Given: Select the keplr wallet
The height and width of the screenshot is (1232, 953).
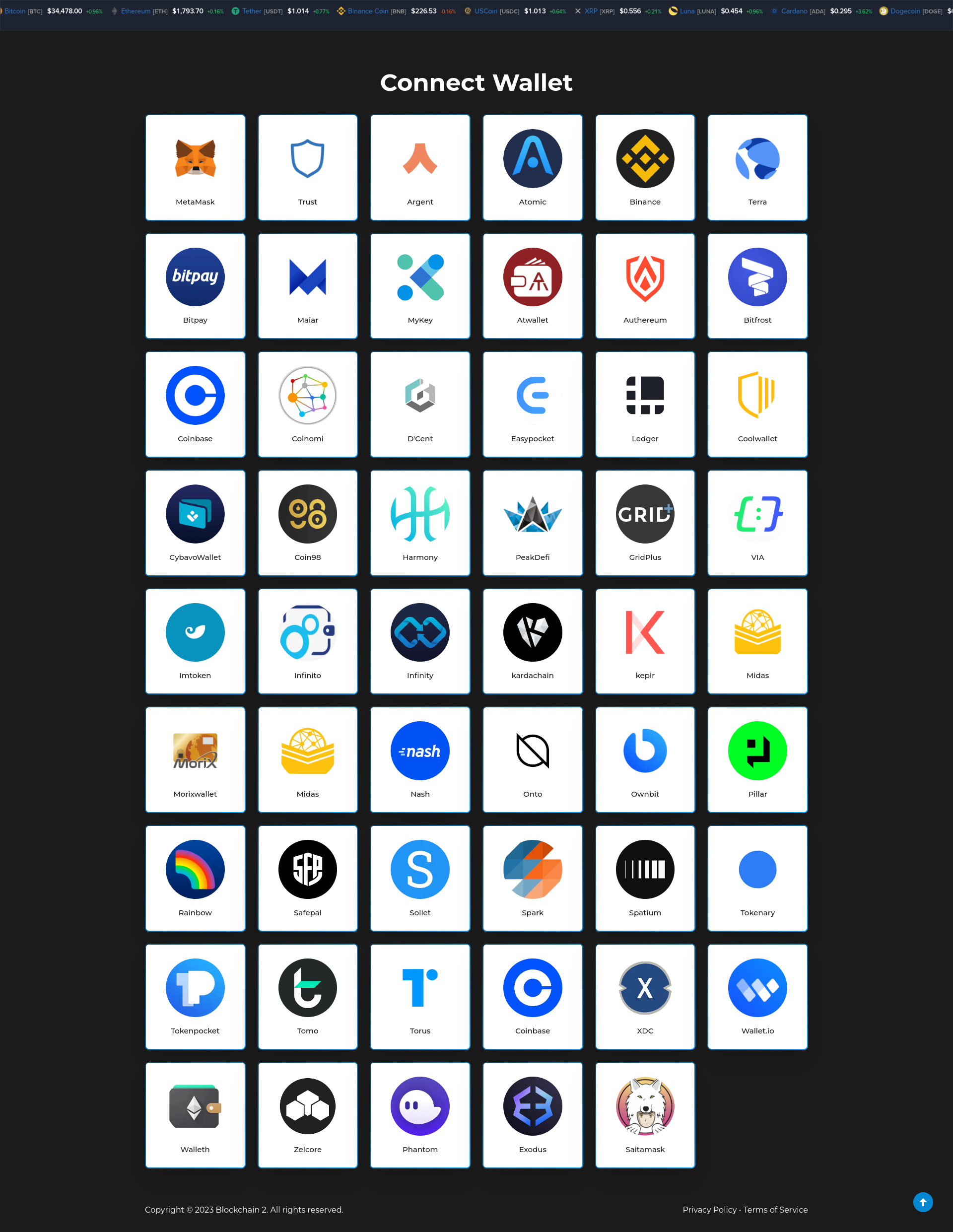Looking at the screenshot, I should coord(645,641).
